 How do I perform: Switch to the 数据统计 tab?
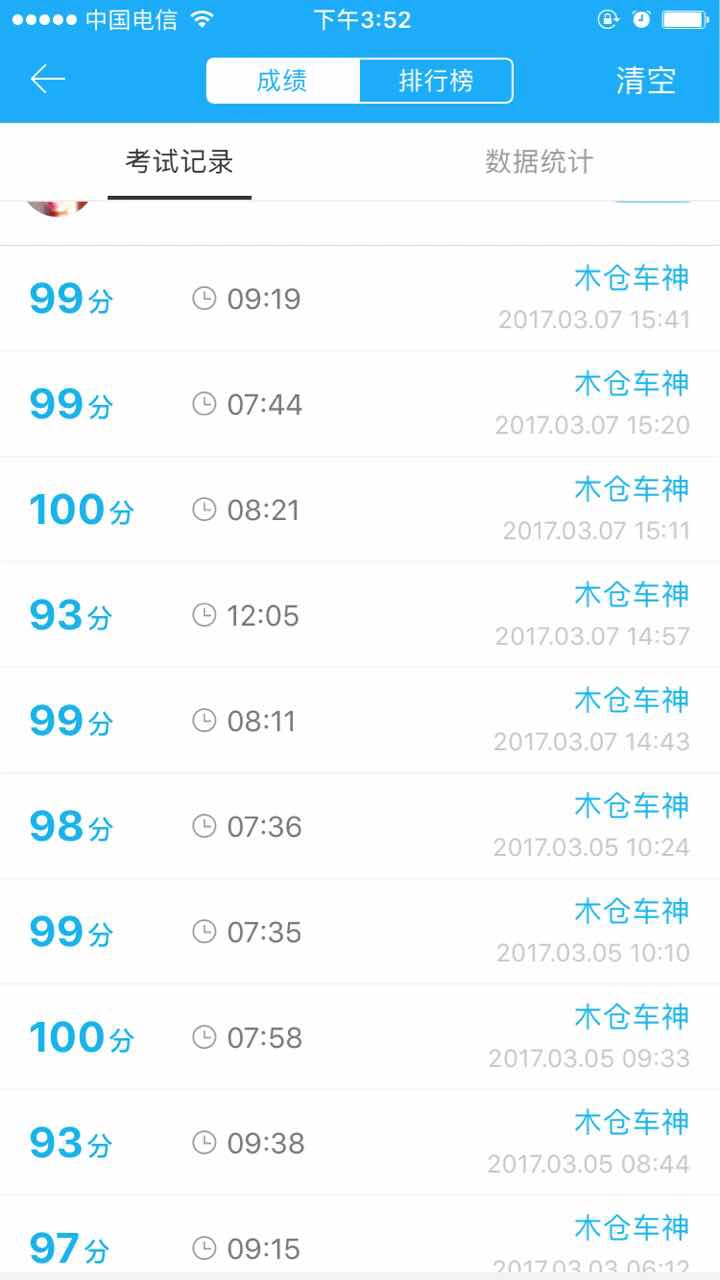pos(540,161)
